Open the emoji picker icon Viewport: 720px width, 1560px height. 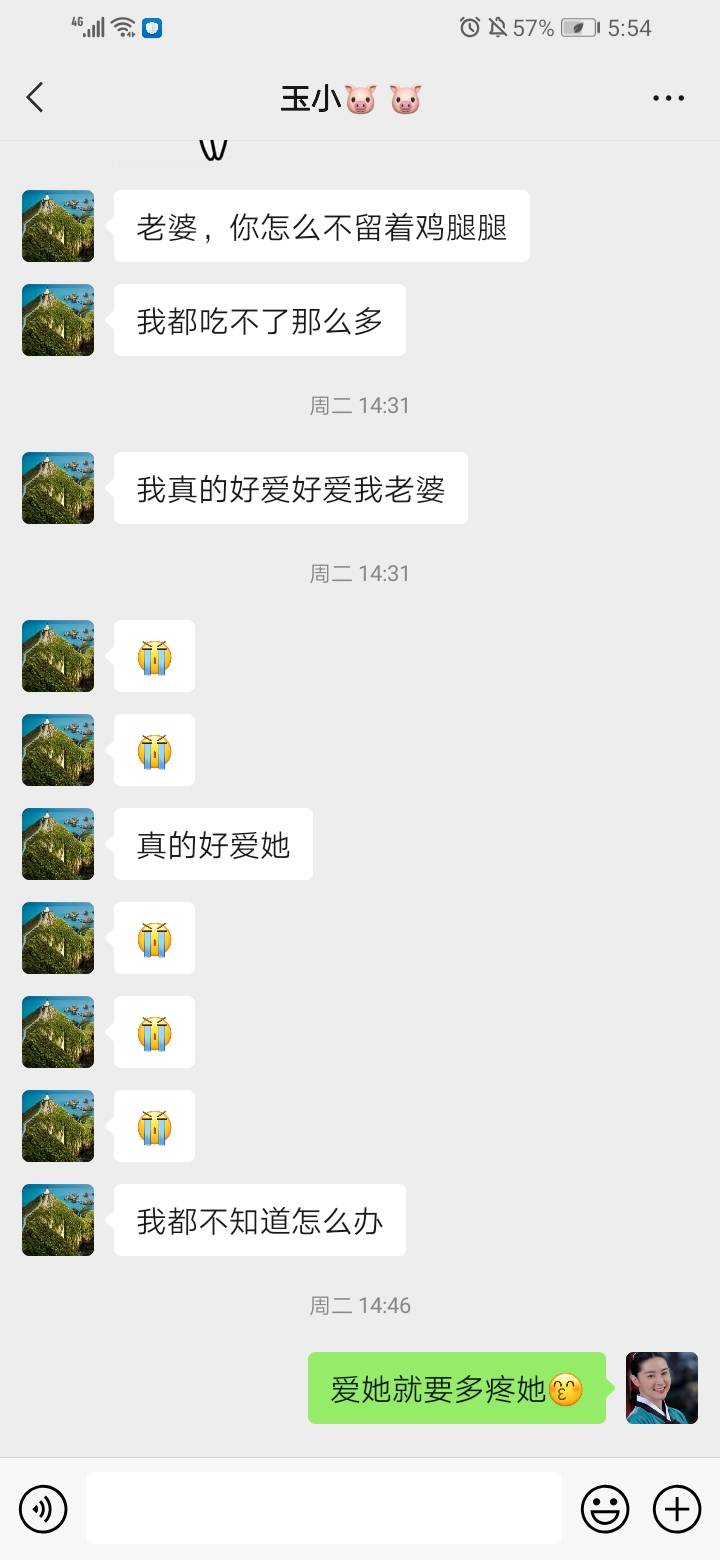point(606,1508)
